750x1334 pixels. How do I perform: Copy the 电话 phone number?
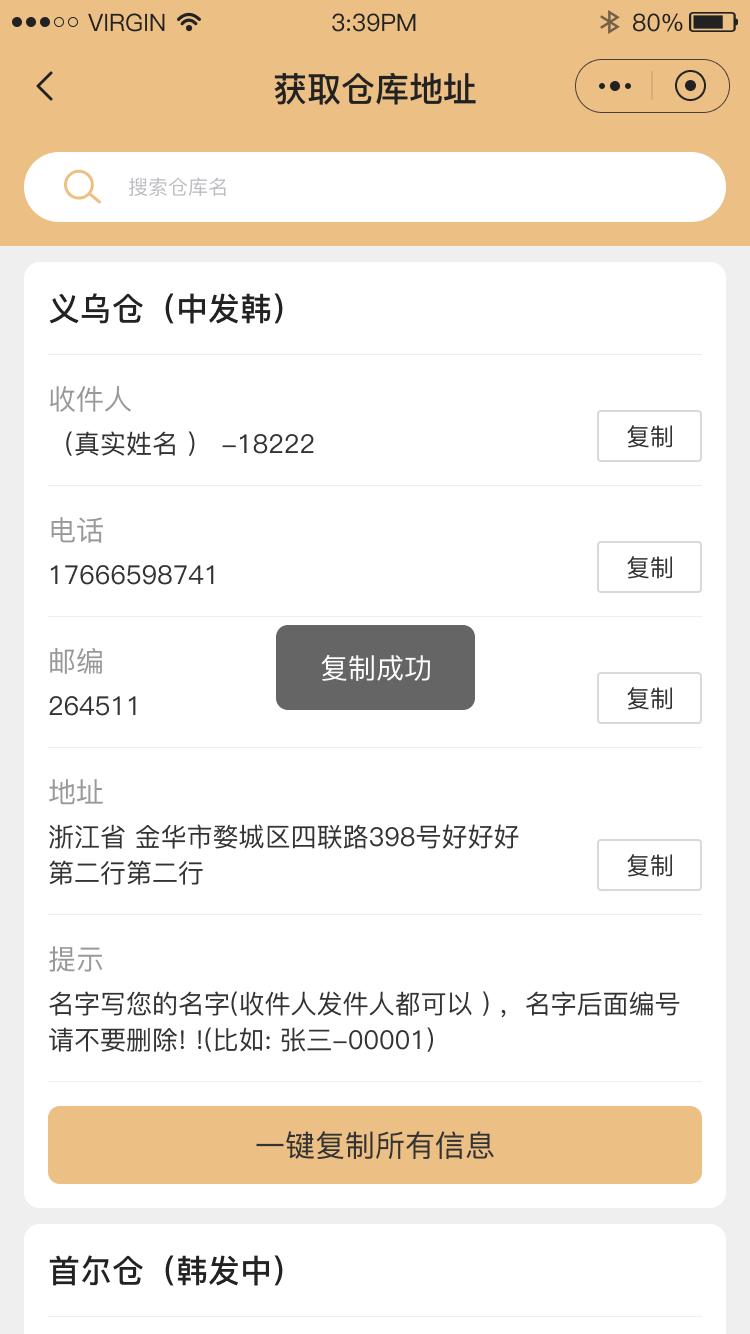(649, 567)
